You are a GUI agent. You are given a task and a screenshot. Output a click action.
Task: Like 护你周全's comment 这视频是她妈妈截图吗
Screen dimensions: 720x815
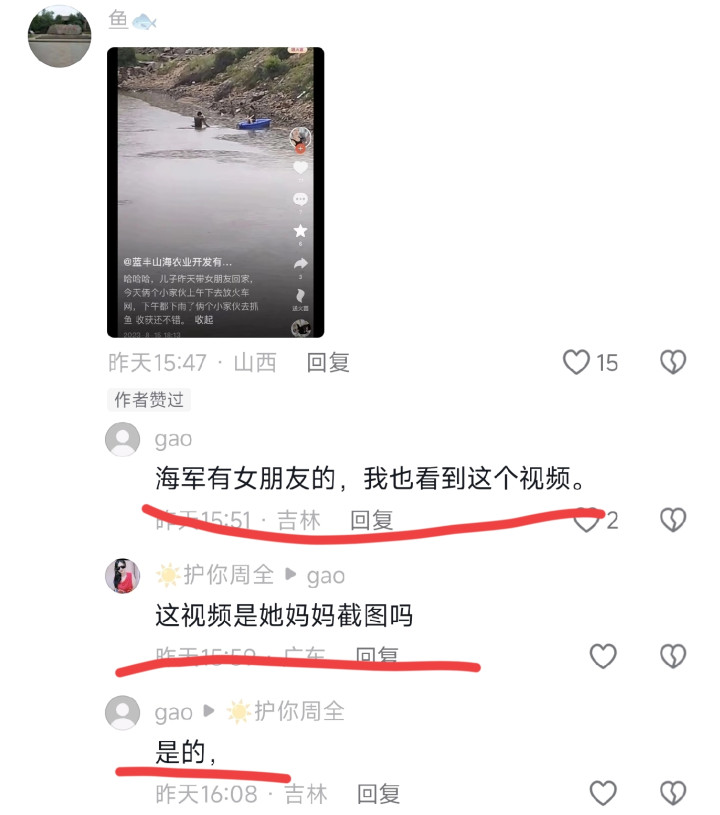click(603, 656)
